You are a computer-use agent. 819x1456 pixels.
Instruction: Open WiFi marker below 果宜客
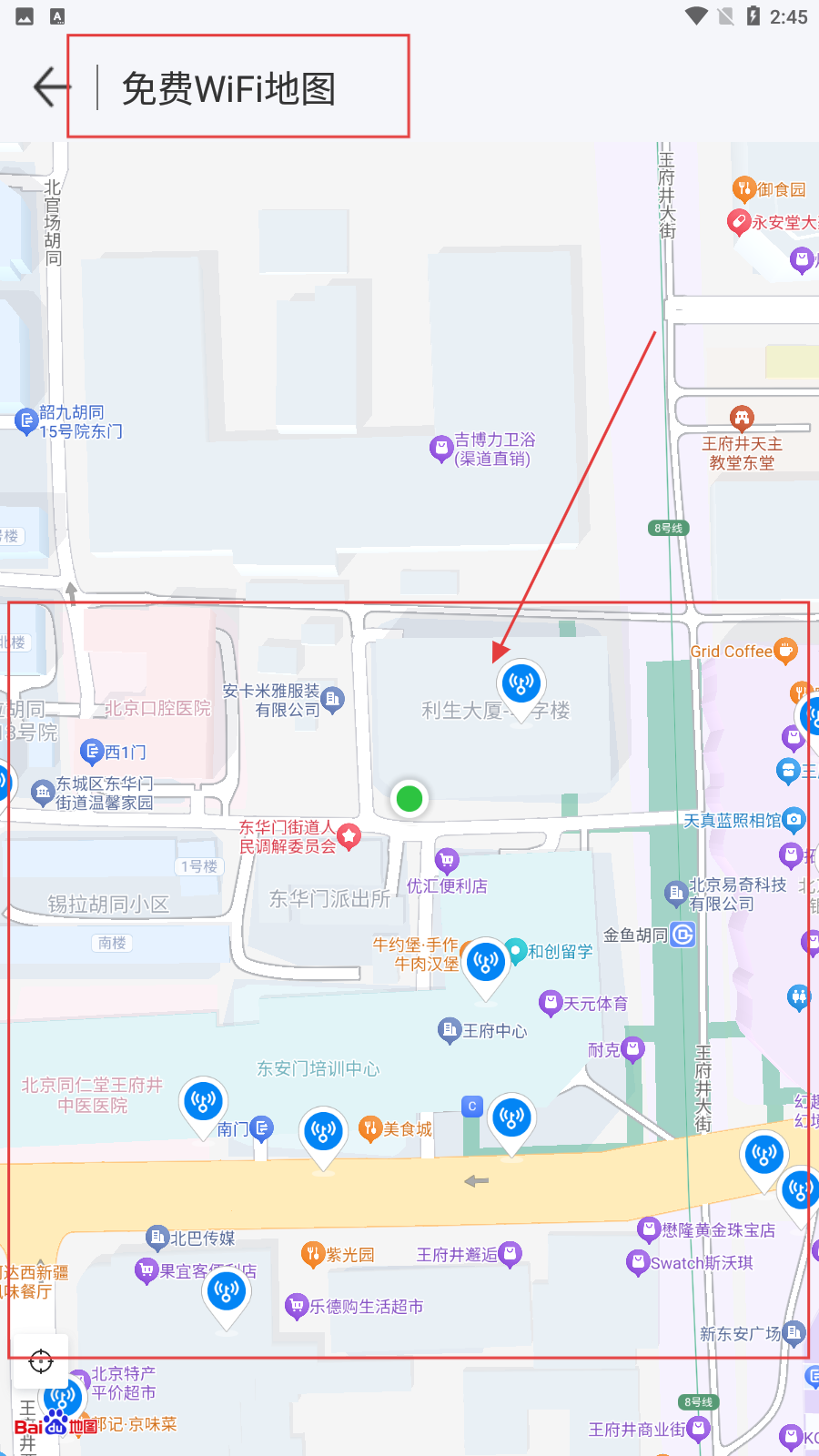tap(227, 1289)
